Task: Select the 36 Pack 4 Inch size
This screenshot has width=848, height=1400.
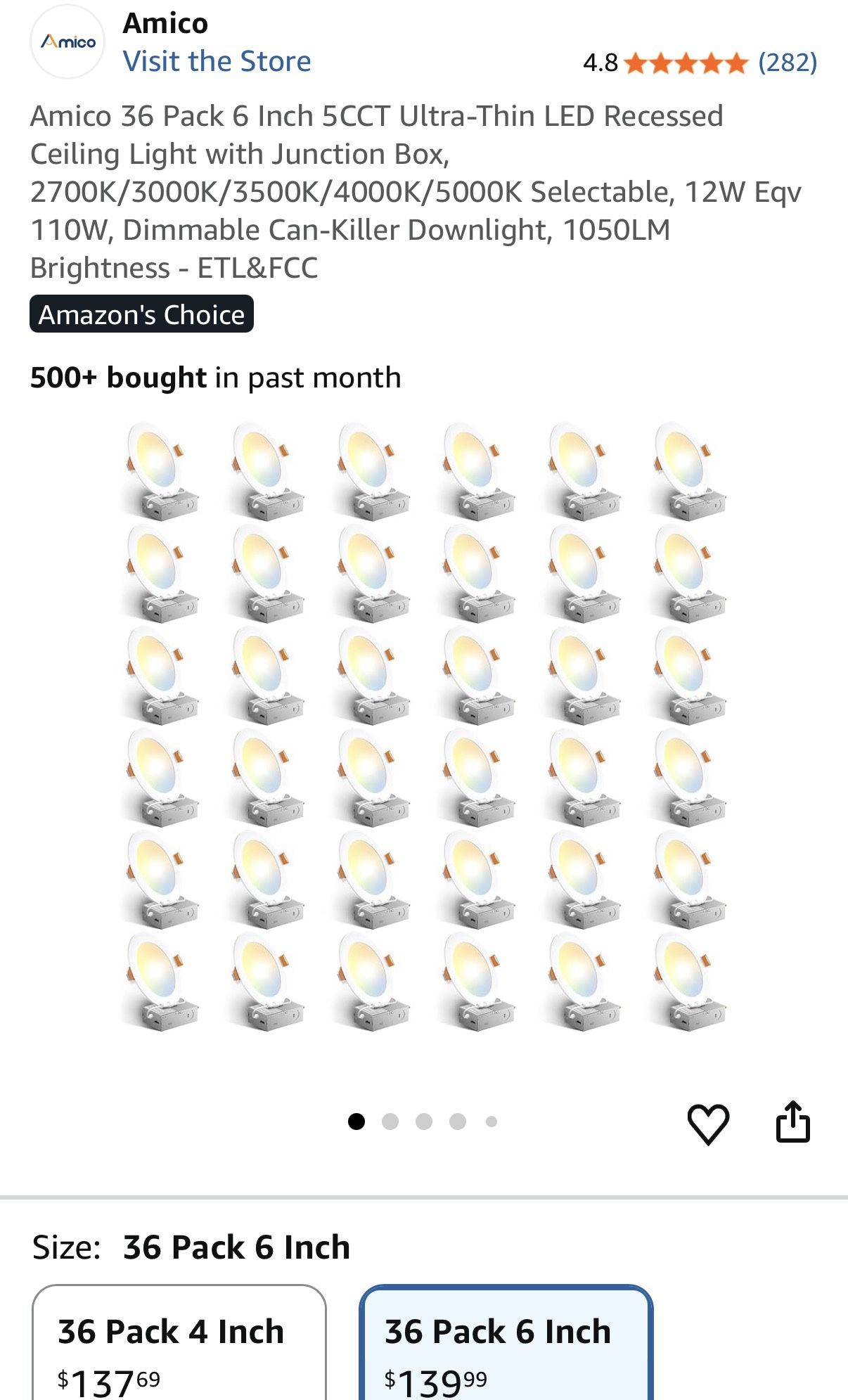Action: pos(179,1342)
